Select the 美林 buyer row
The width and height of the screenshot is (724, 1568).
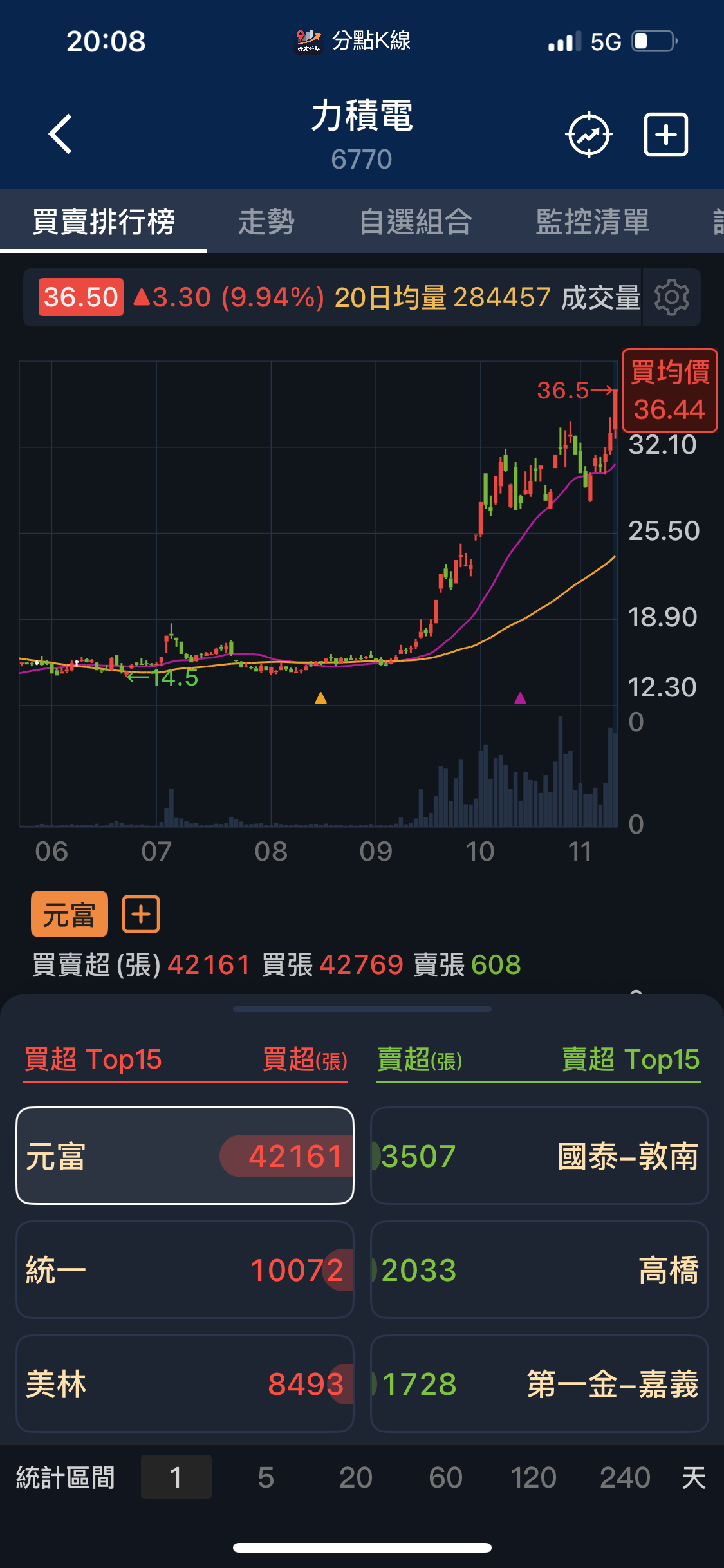[185, 1384]
